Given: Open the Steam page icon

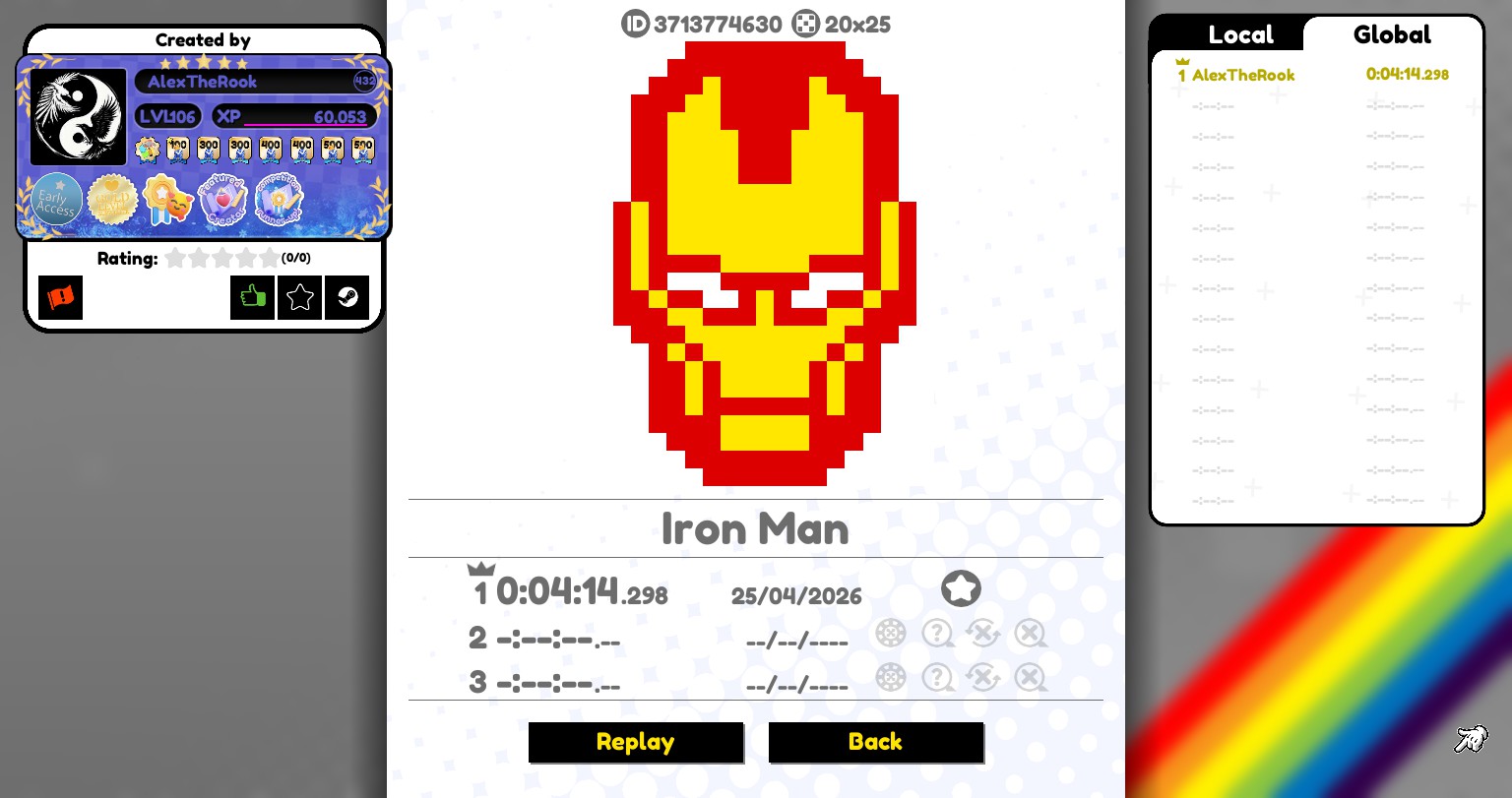Looking at the screenshot, I should 346,297.
